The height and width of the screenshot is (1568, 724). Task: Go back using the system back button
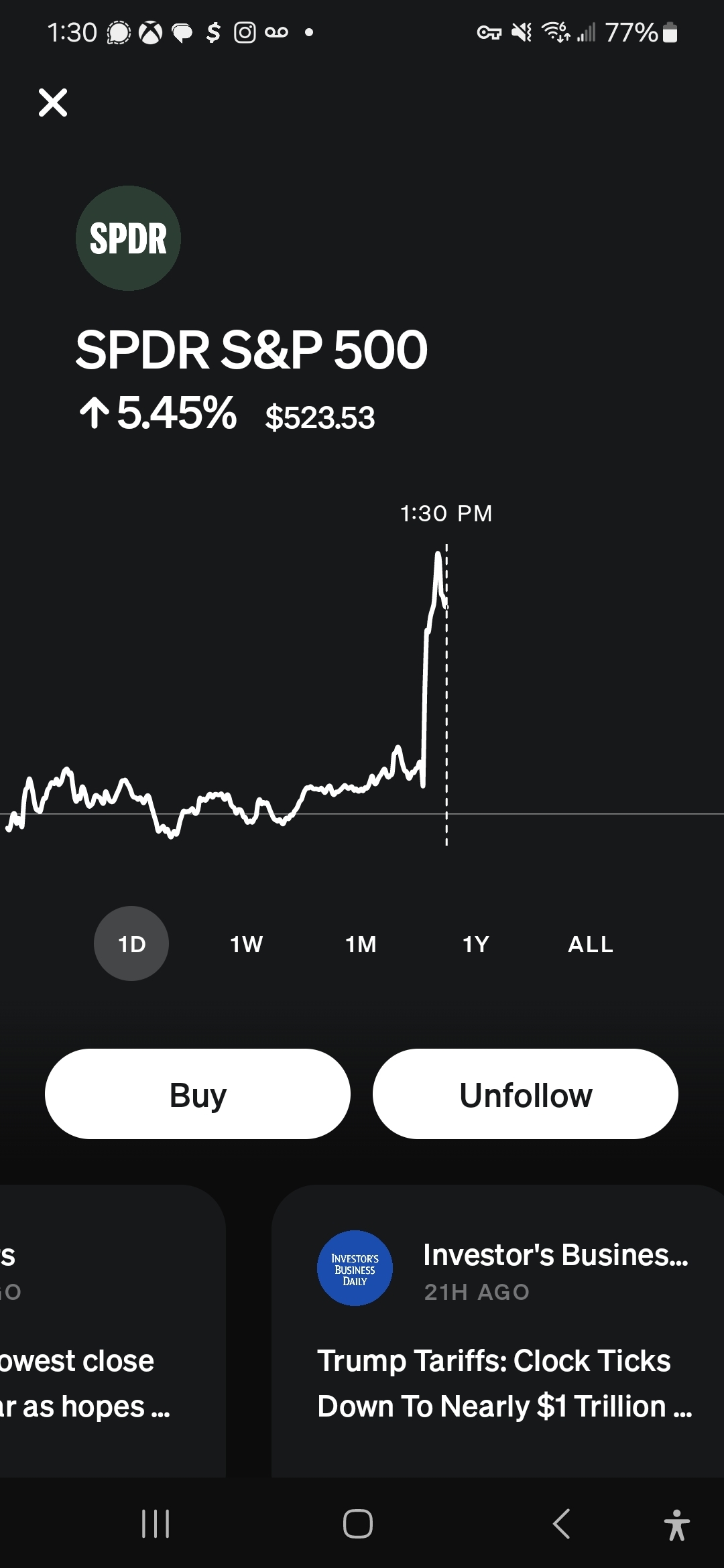pos(562,1524)
